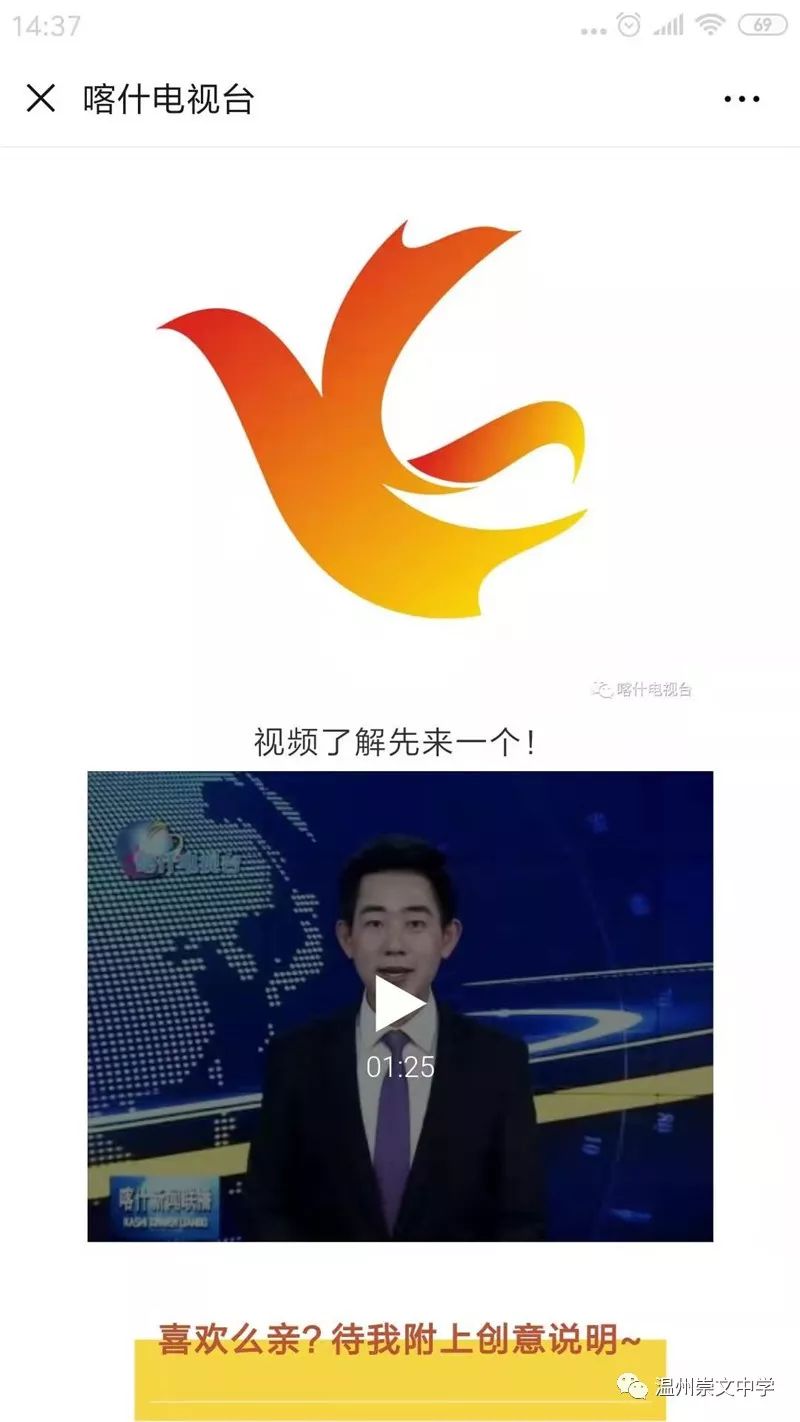Open the three-dot overflow menu
This screenshot has width=800, height=1422.
coord(741,99)
